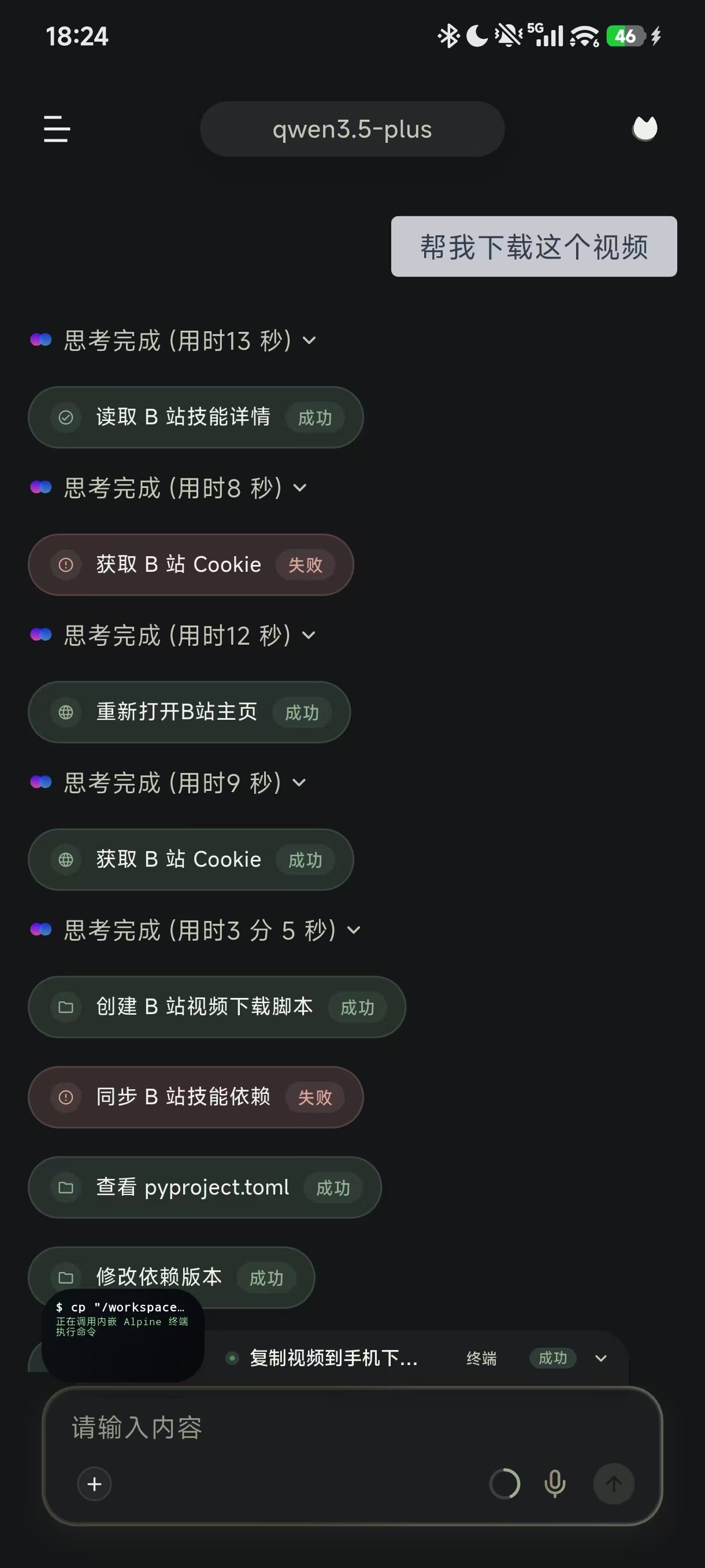705x1568 pixels.
Task: Open the successful 获取 B 站 Cookie step
Action: click(x=190, y=859)
